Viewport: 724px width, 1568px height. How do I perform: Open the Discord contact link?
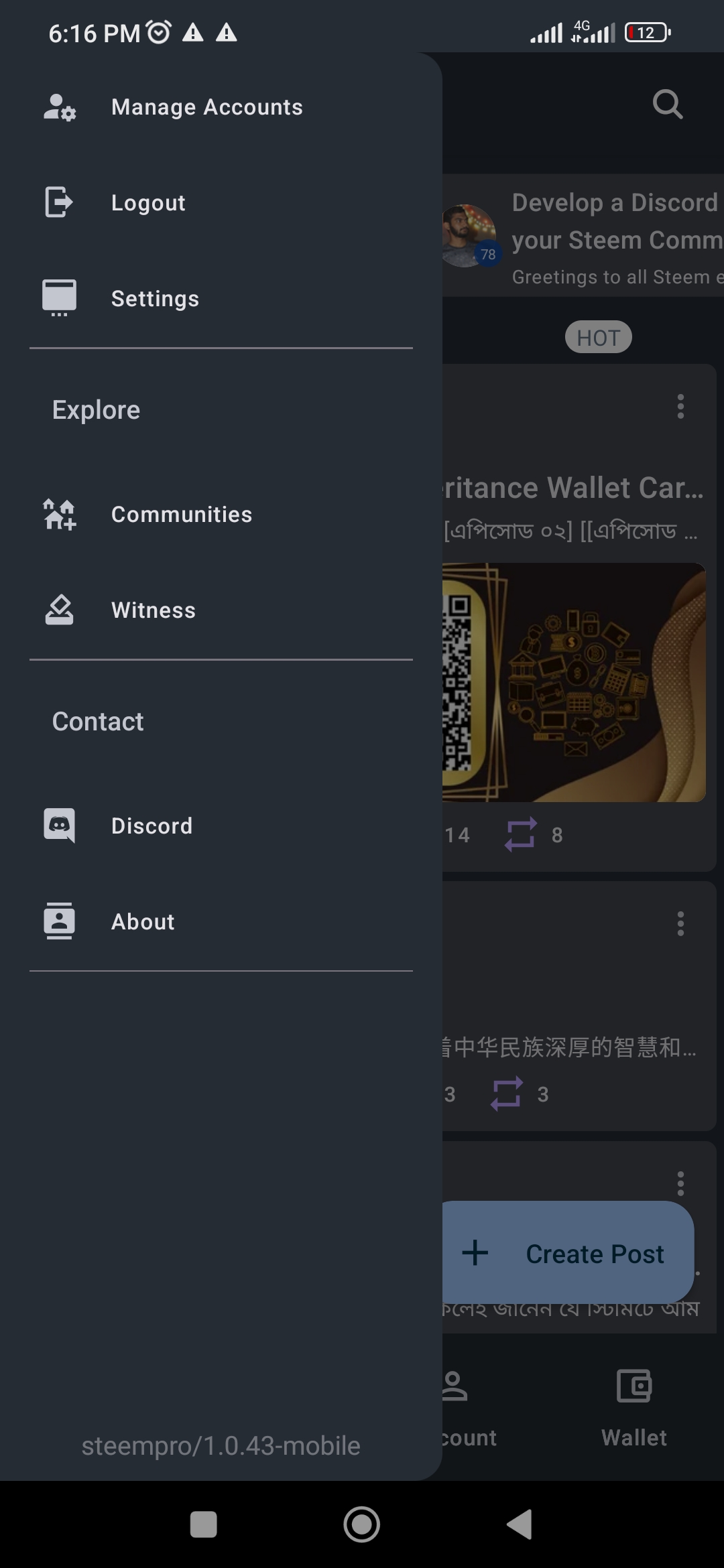[152, 826]
